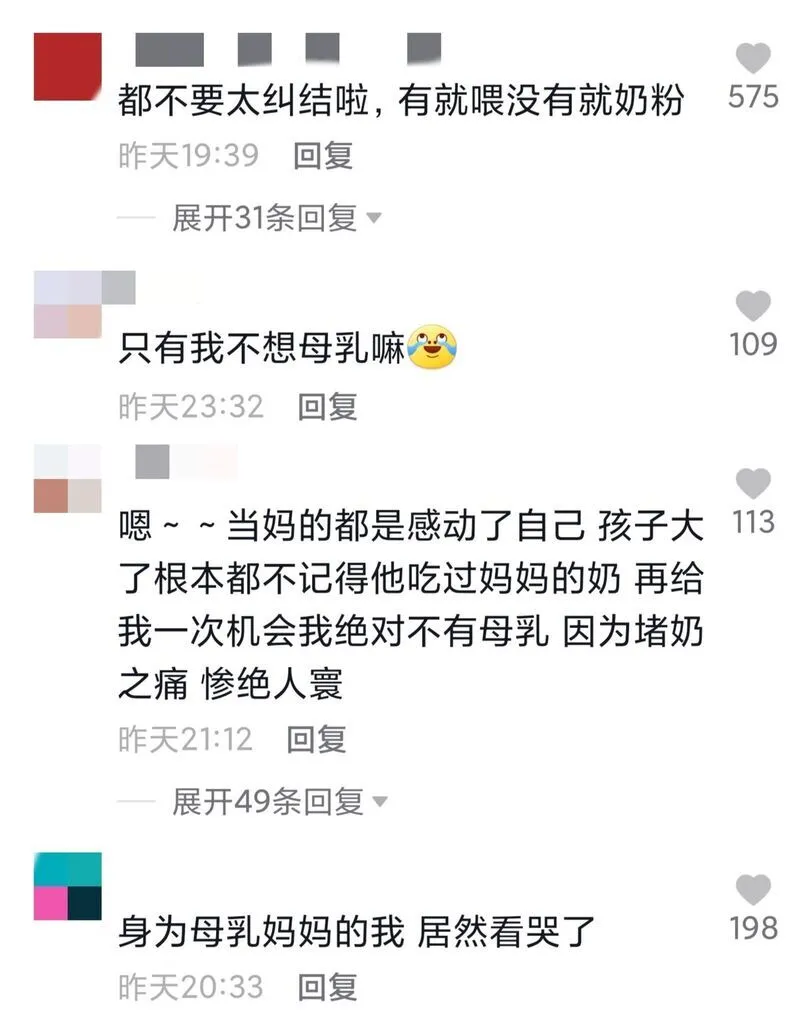
Task: Open red avatar of first commenter
Action: click(x=68, y=67)
